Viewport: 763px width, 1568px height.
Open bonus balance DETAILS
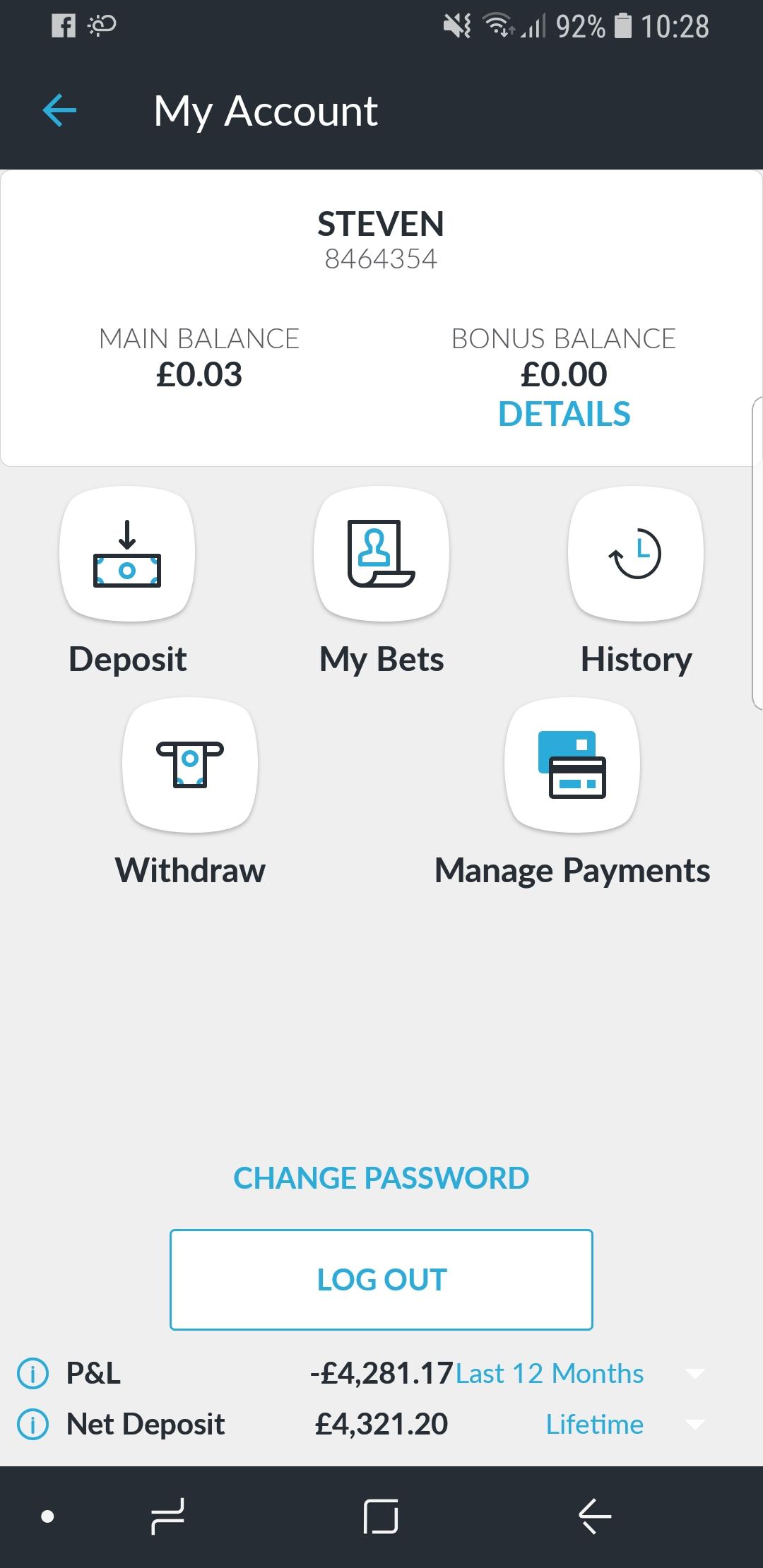click(564, 414)
